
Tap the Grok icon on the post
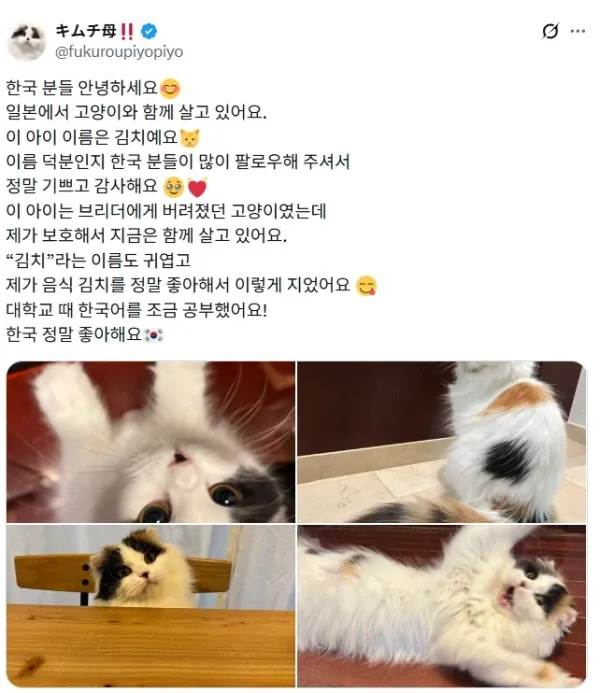click(x=550, y=32)
